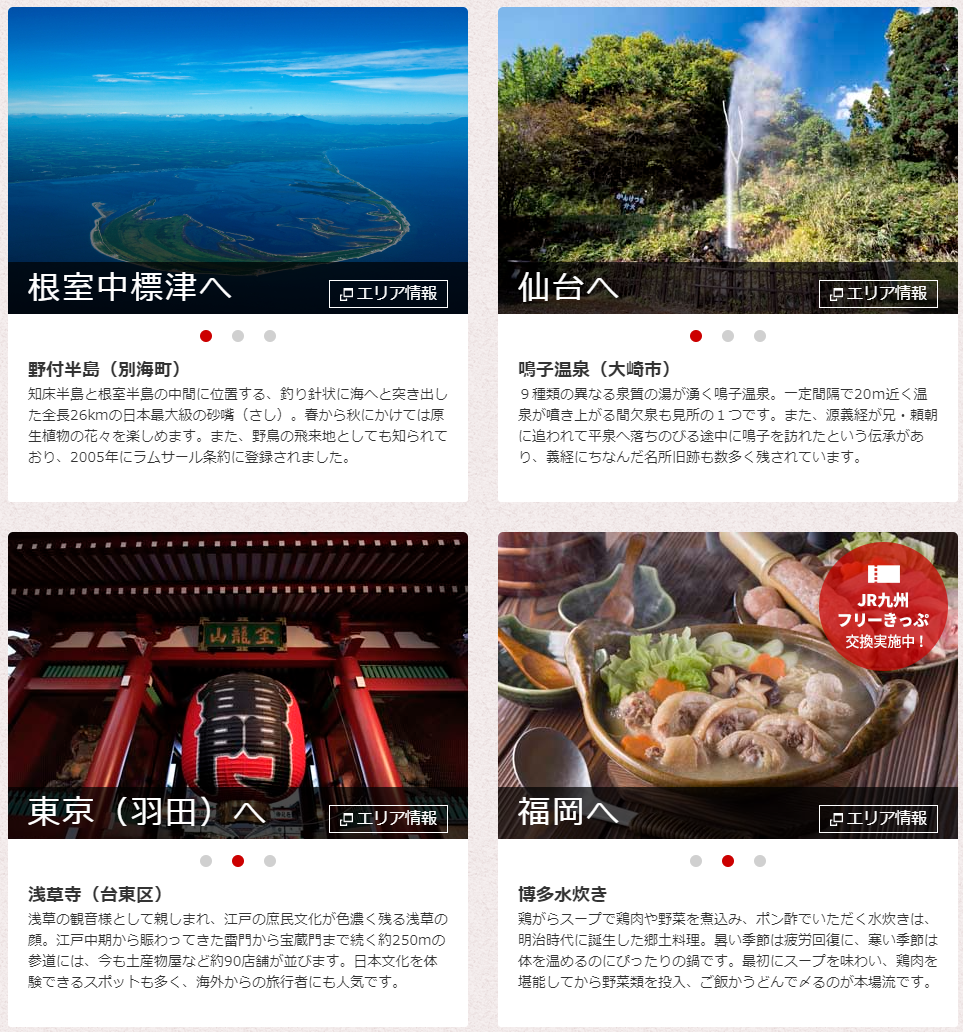The width and height of the screenshot is (963, 1032).
Task: Open エリア情報 for 東京（羽田）
Action: point(388,818)
